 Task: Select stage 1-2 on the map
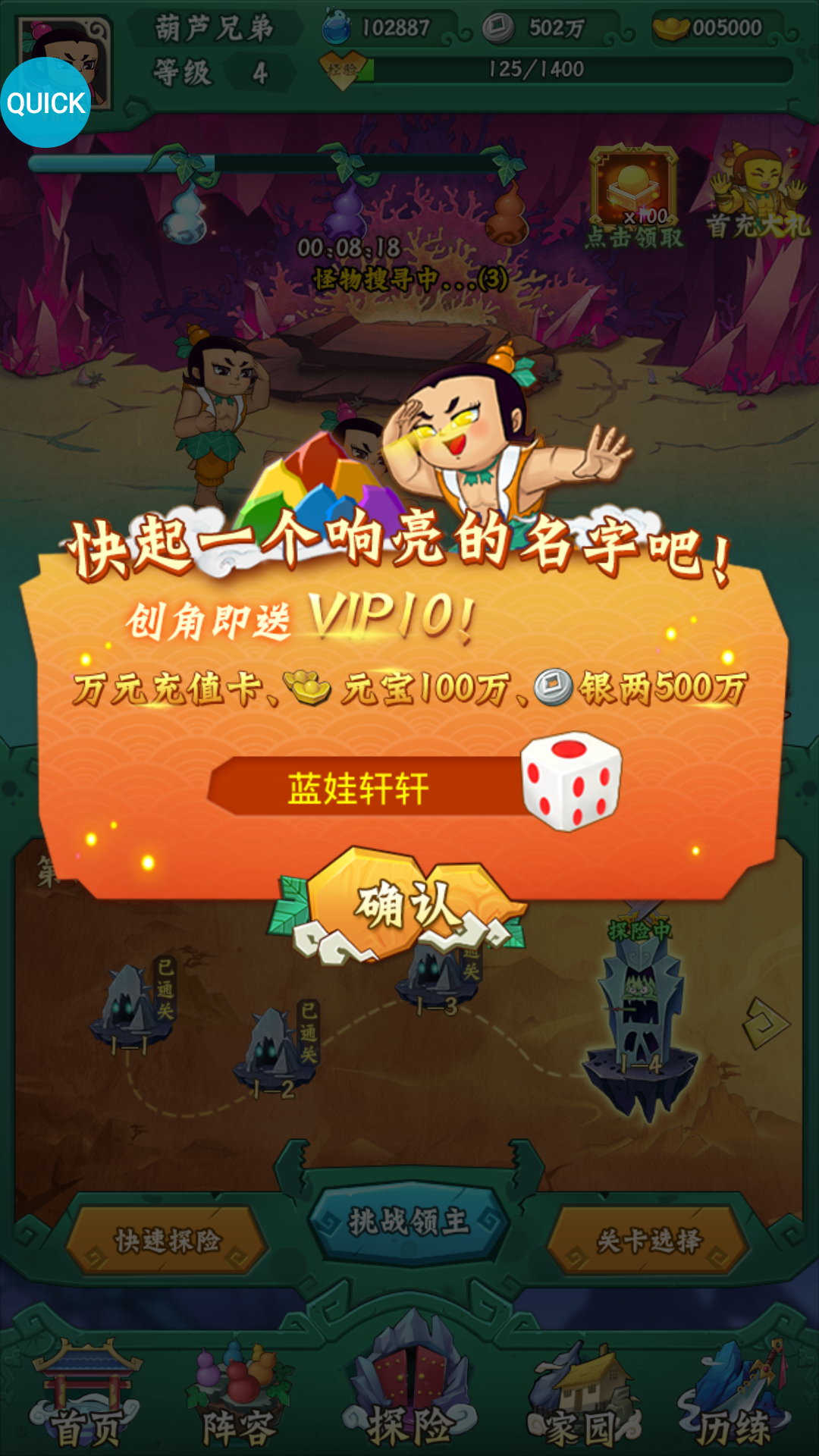point(275,1050)
